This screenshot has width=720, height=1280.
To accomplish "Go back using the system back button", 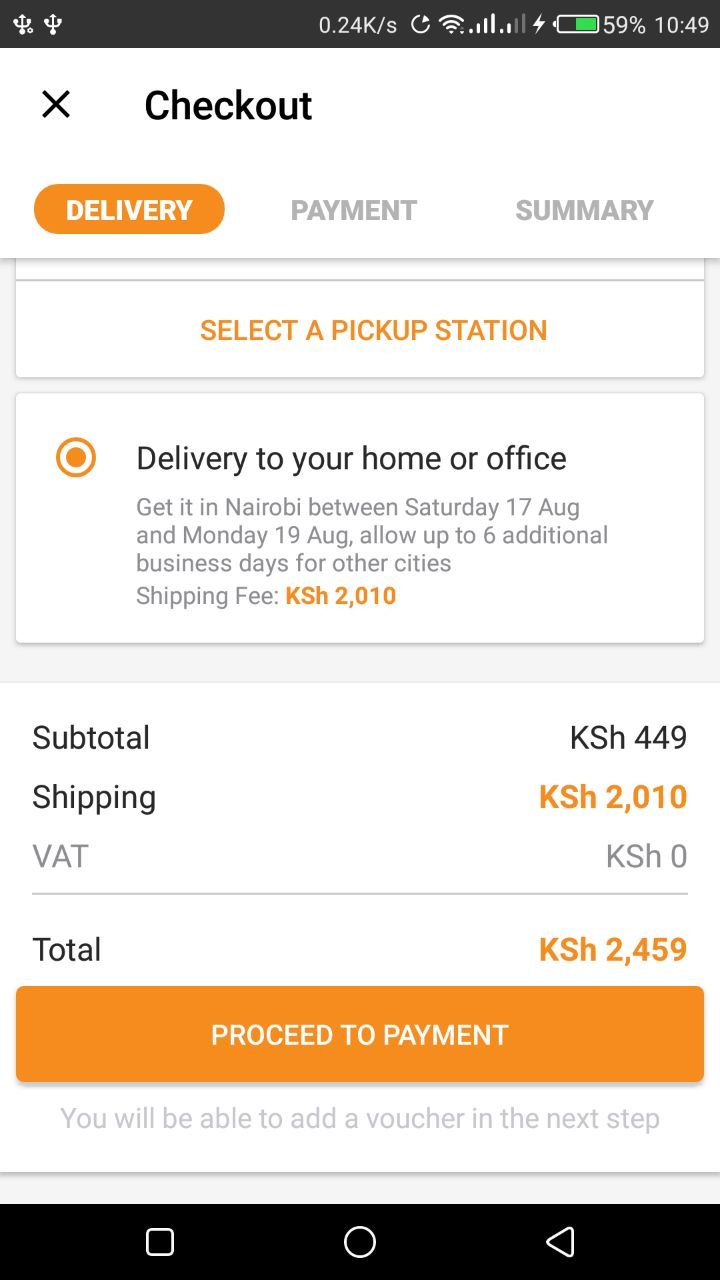I will click(x=560, y=1242).
